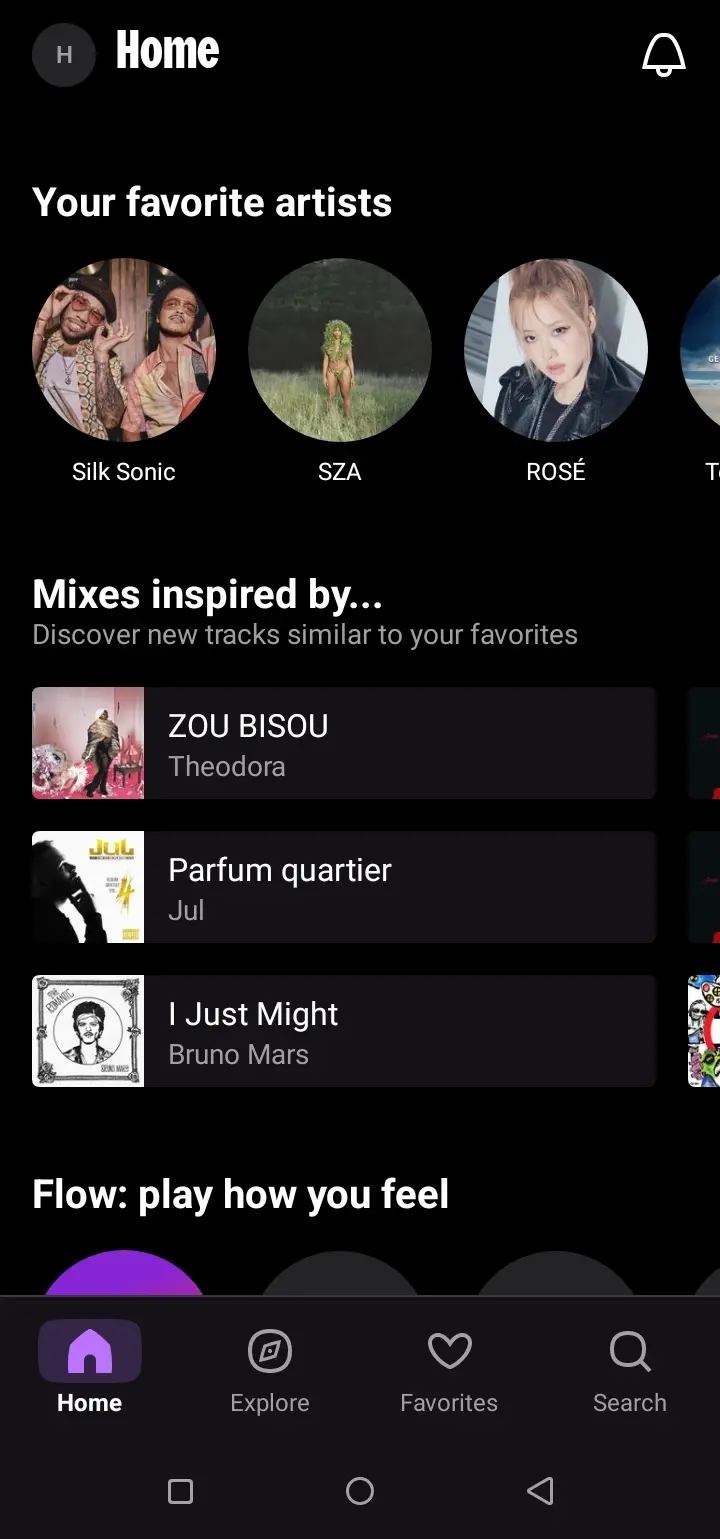Switch to the Explore tab
Viewport: 720px width, 1539px height.
270,1371
